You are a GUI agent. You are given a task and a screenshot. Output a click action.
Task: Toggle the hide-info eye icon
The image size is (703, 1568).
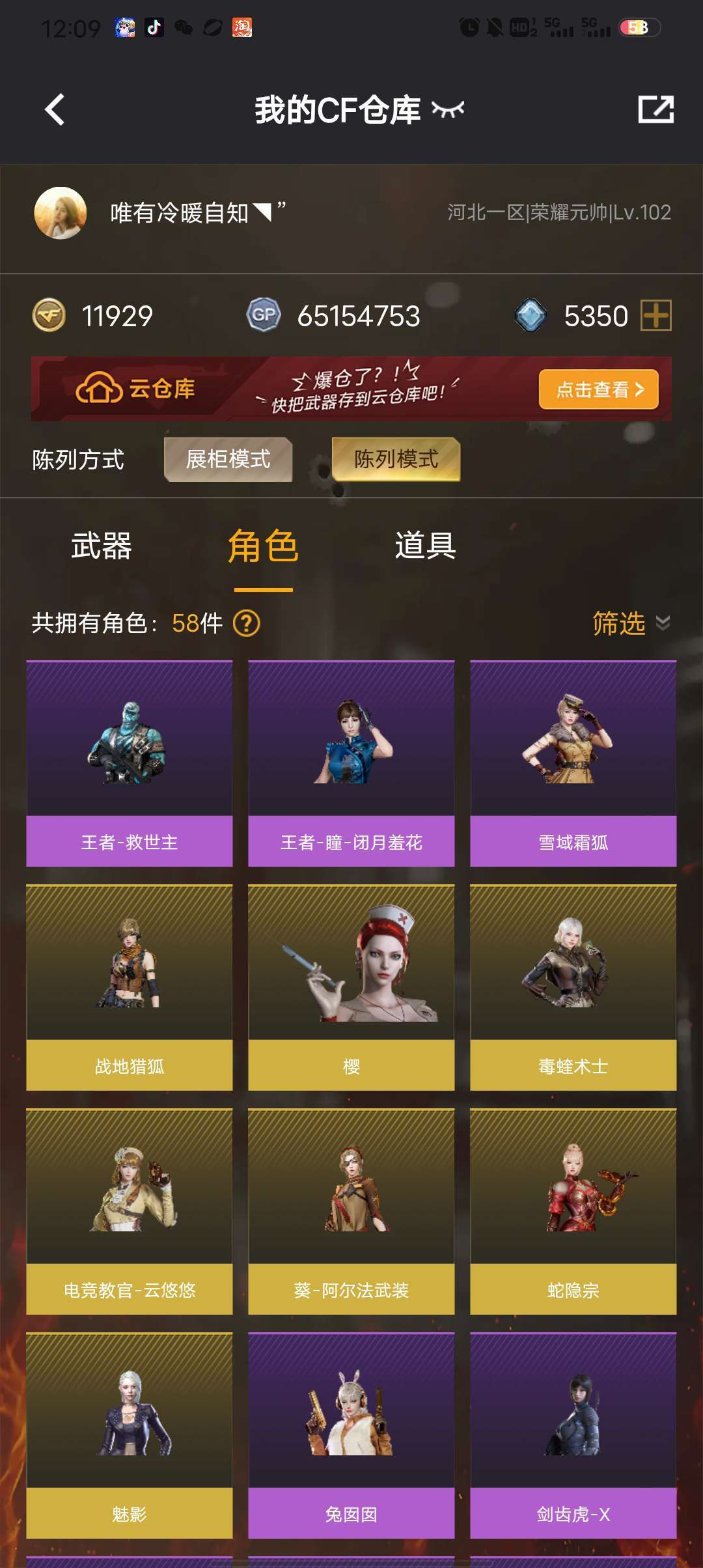pyautogui.click(x=448, y=109)
